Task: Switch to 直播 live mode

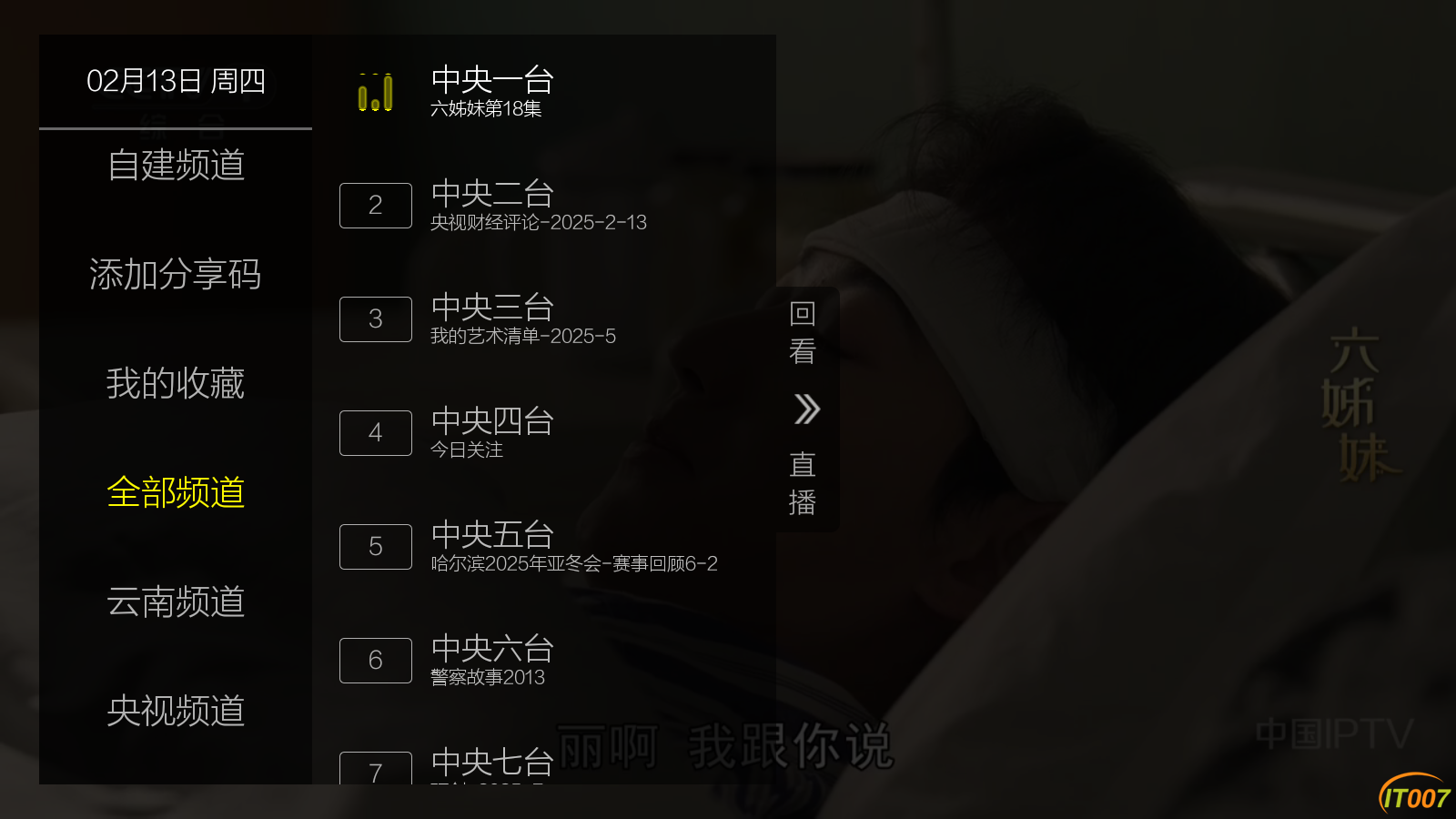Action: [803, 483]
